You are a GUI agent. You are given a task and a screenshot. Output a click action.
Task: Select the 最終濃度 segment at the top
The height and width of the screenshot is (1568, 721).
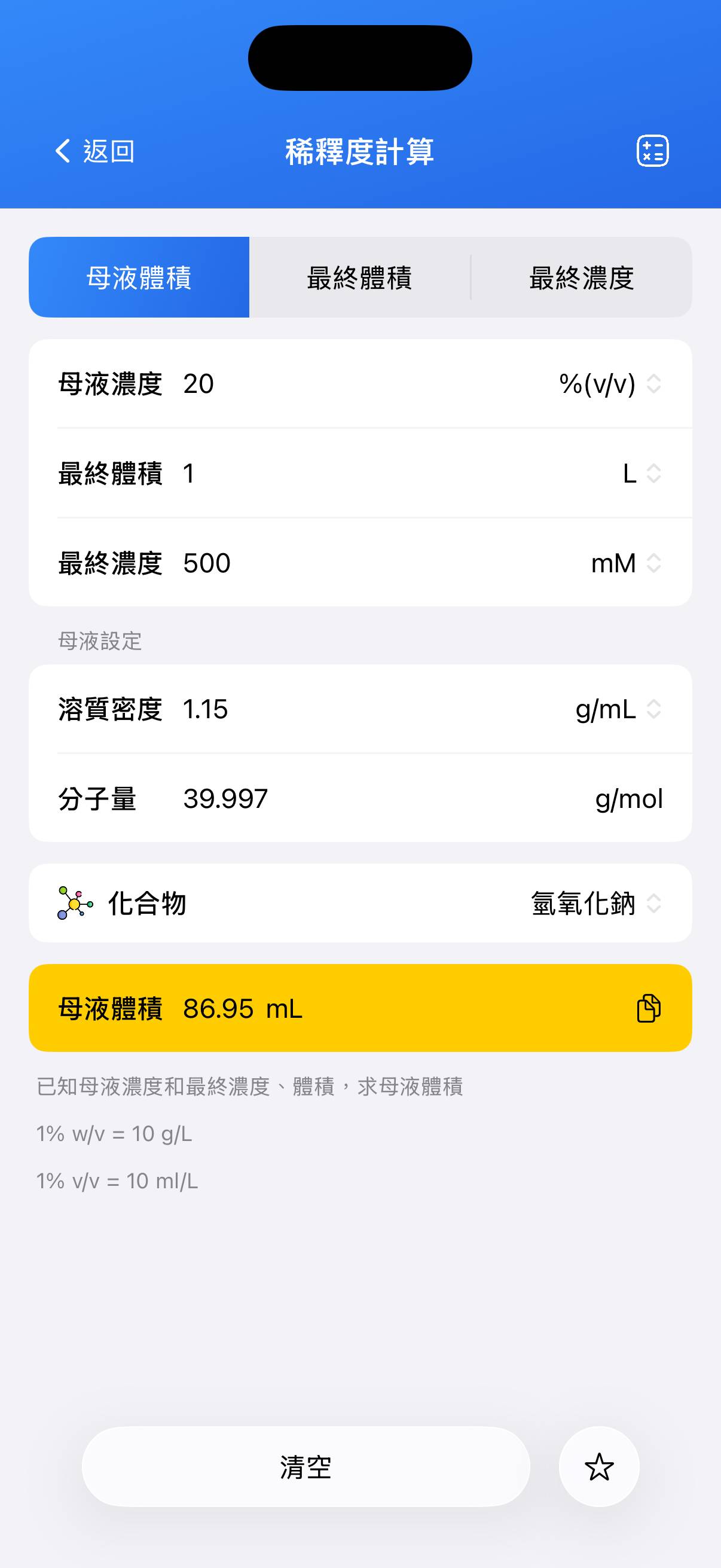[581, 277]
